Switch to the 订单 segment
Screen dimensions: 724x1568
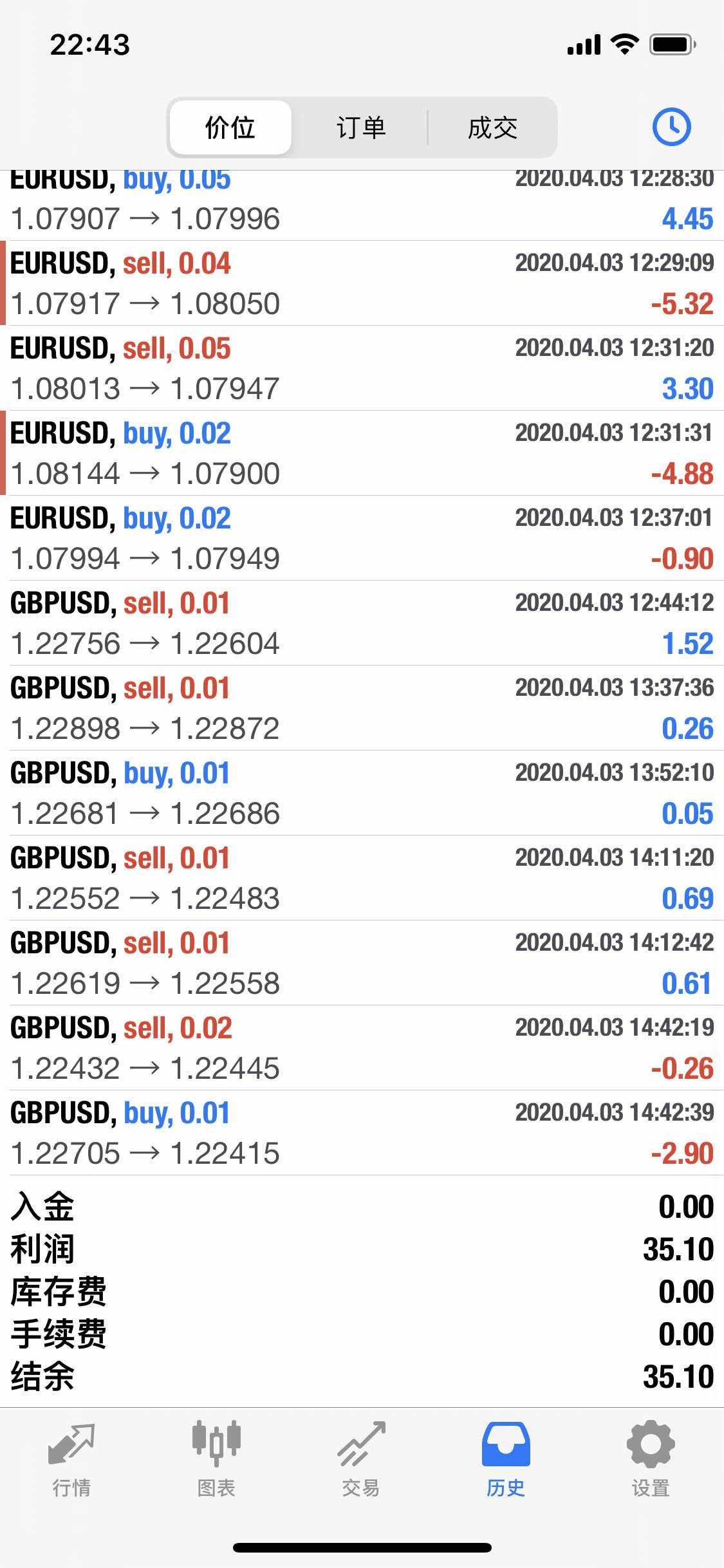(x=360, y=127)
